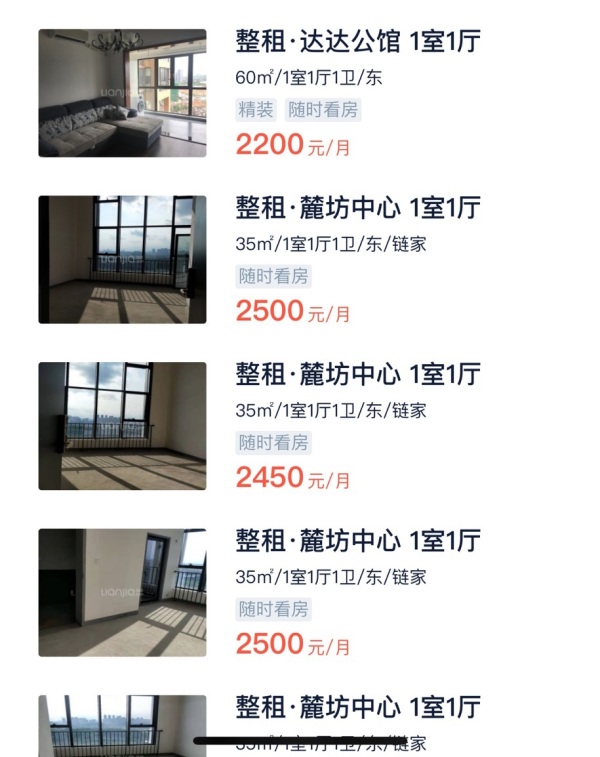
Task: Open the 达达公馆 listing at 2200元/月
Action: 358,42
